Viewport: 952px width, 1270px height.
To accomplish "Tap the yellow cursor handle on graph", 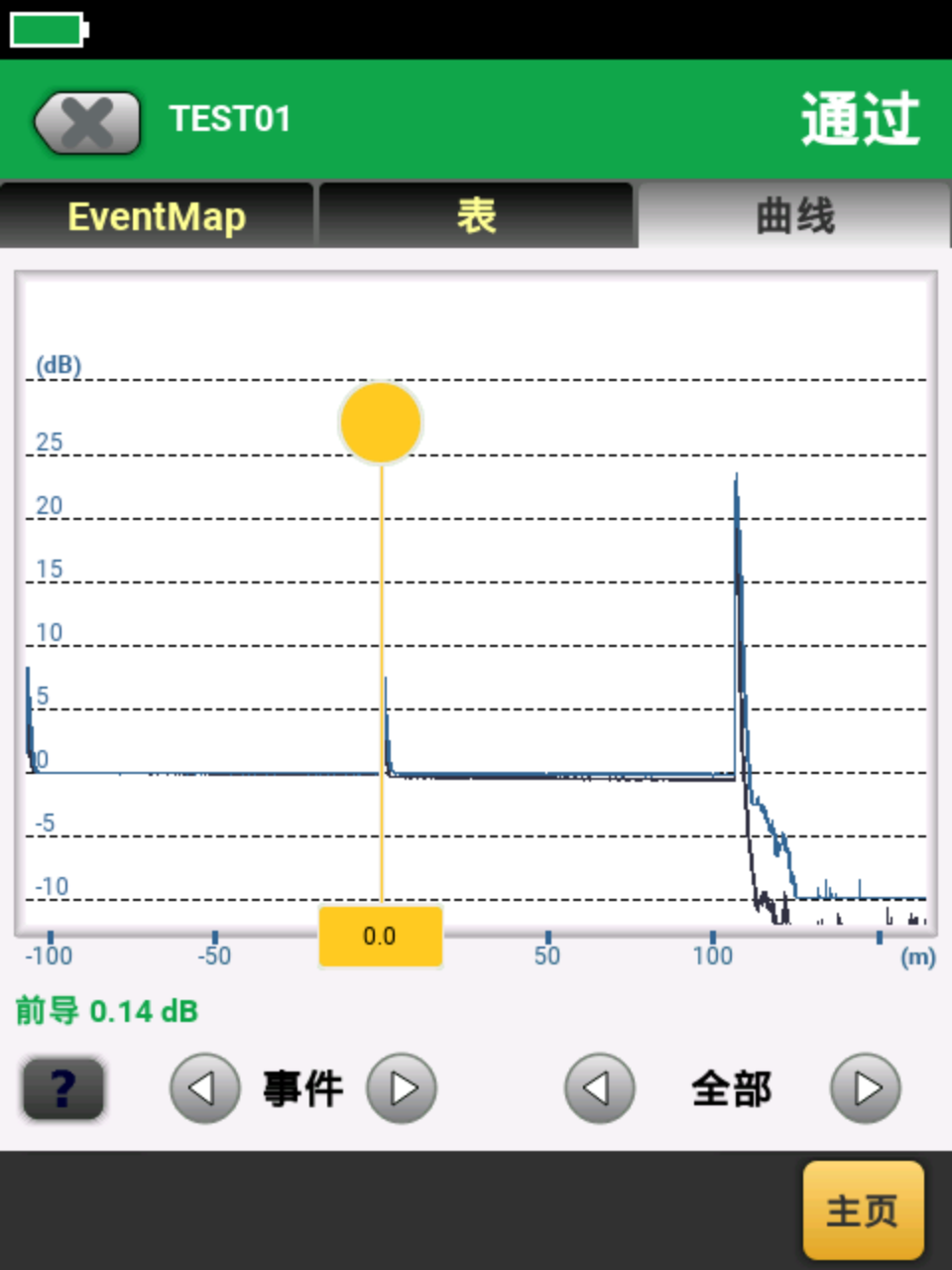I will point(381,423).
